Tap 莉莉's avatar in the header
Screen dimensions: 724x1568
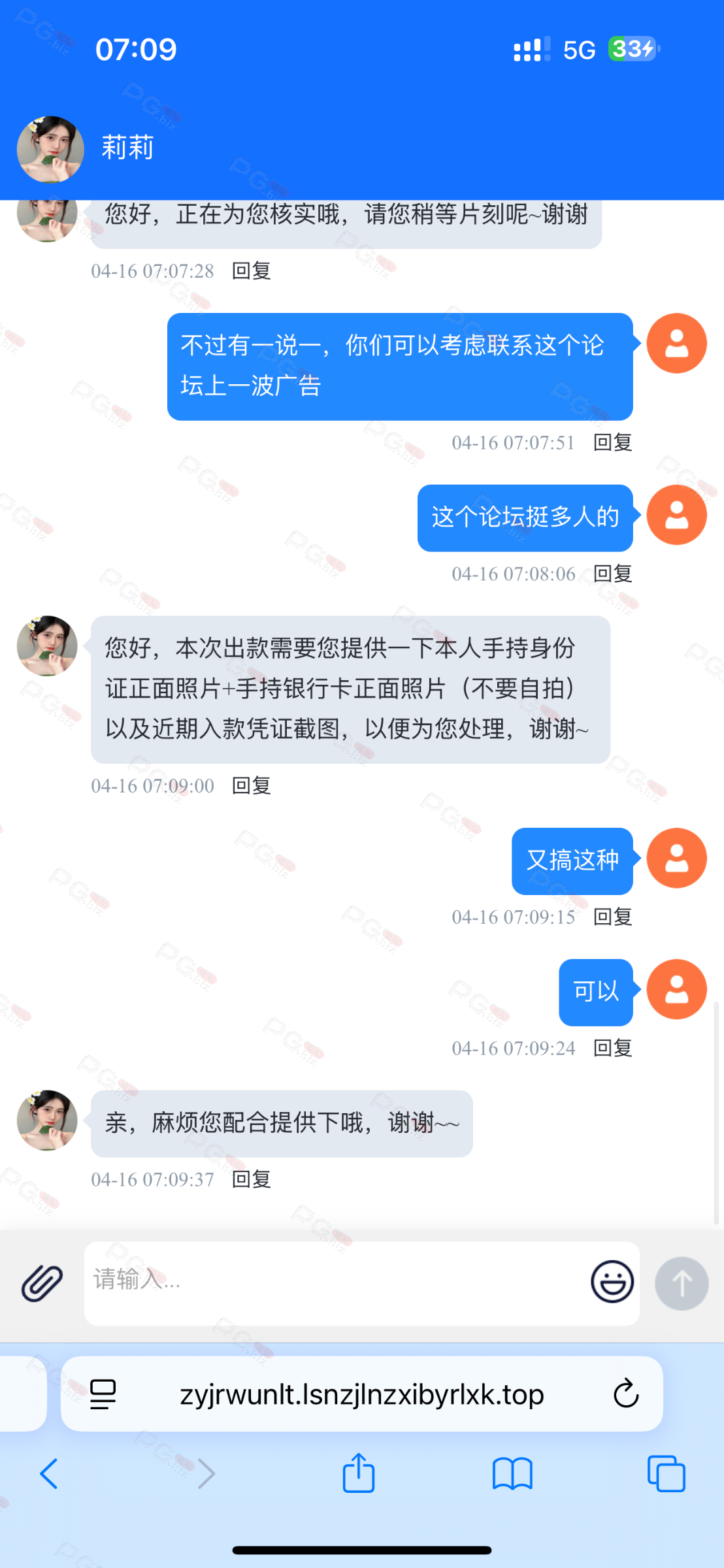click(50, 150)
